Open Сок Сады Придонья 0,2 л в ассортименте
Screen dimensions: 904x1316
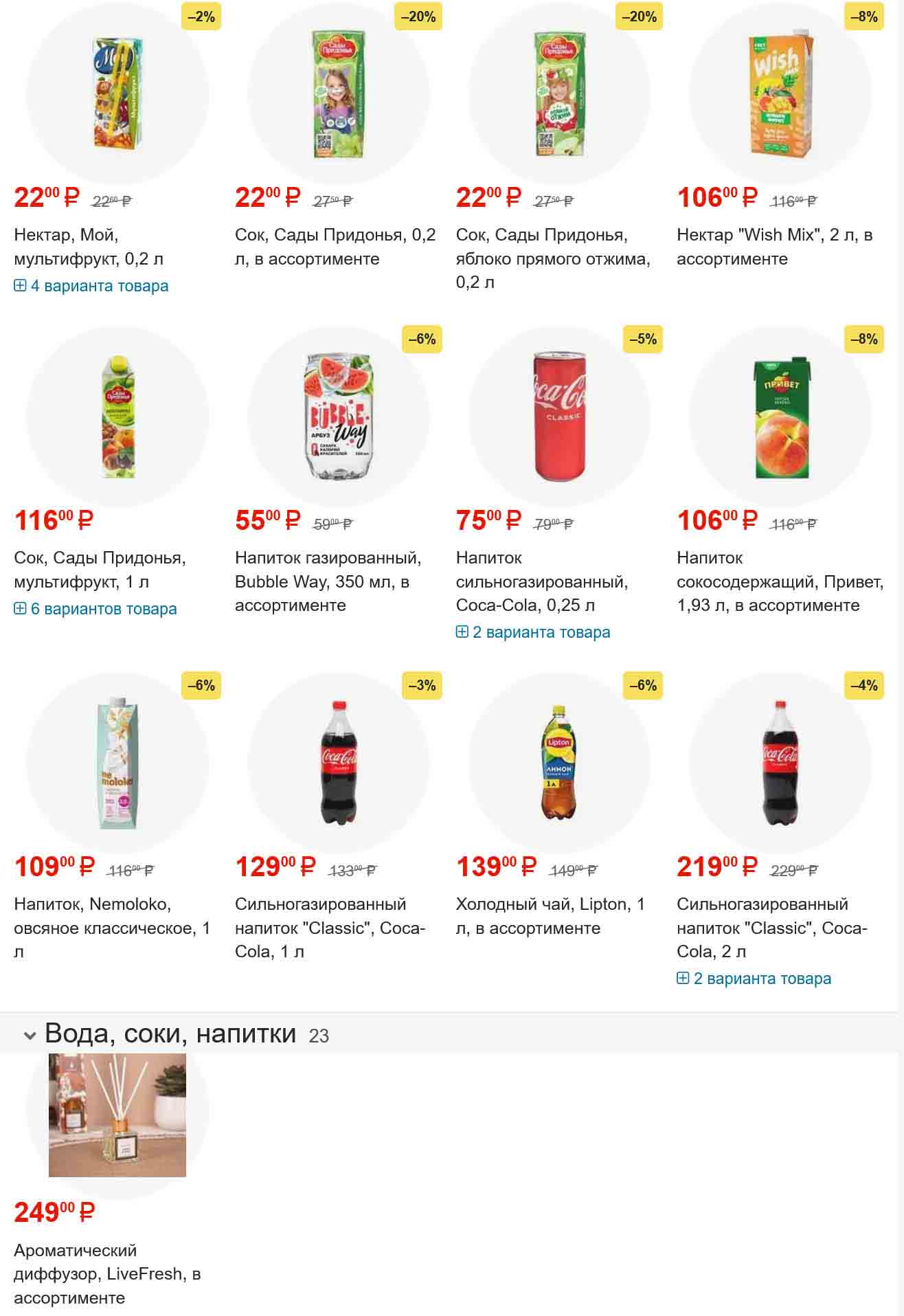click(335, 247)
